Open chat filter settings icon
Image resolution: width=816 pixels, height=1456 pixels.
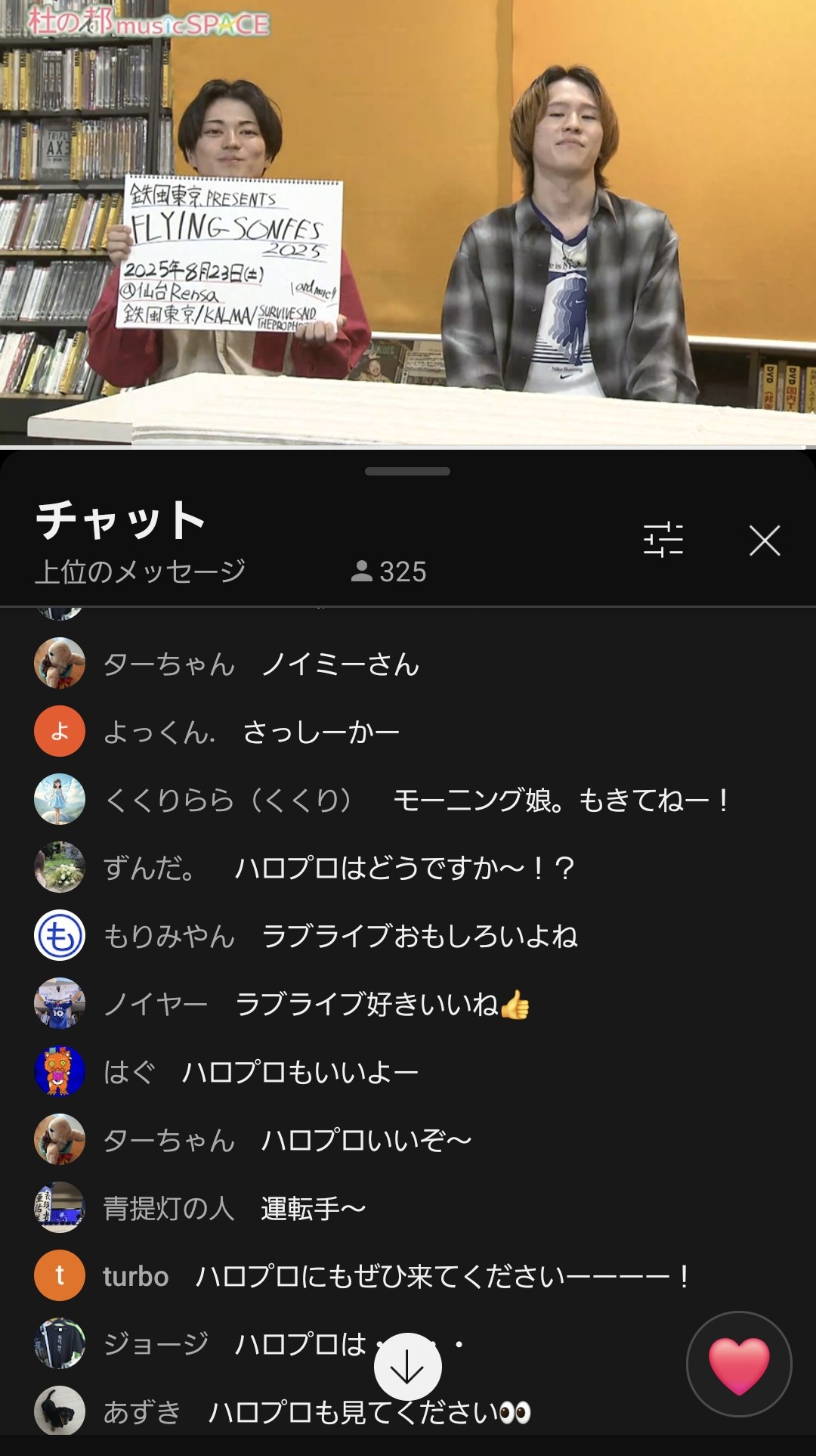[663, 540]
